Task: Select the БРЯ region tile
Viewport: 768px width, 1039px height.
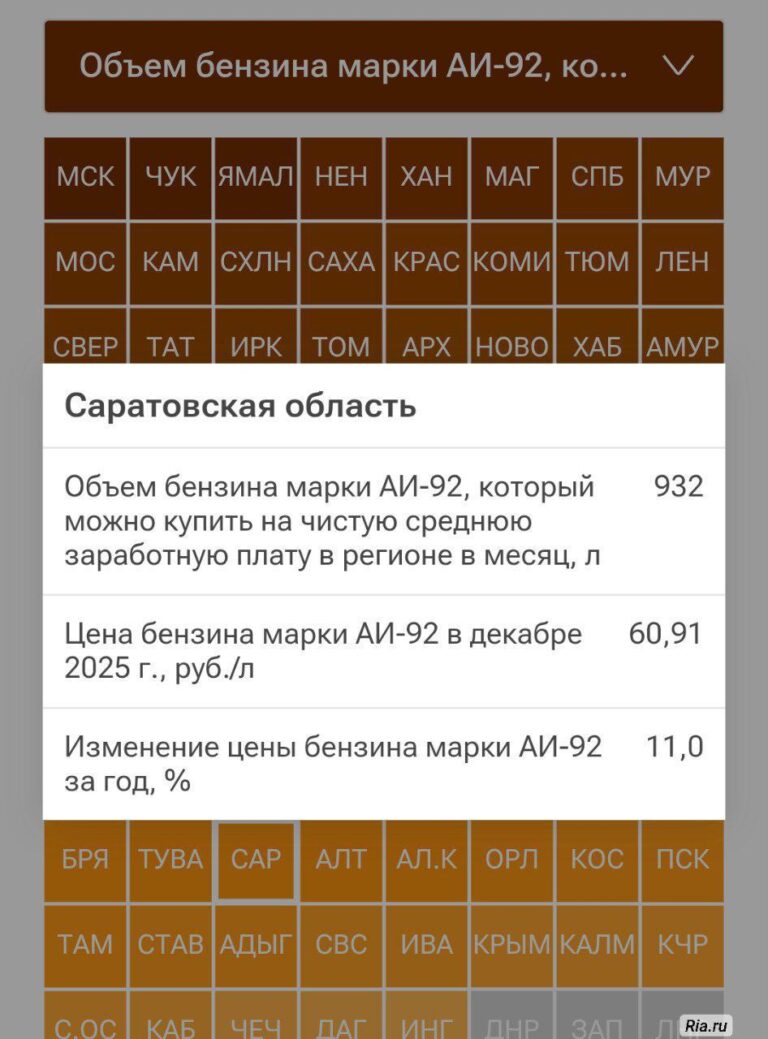Action: [x=85, y=860]
